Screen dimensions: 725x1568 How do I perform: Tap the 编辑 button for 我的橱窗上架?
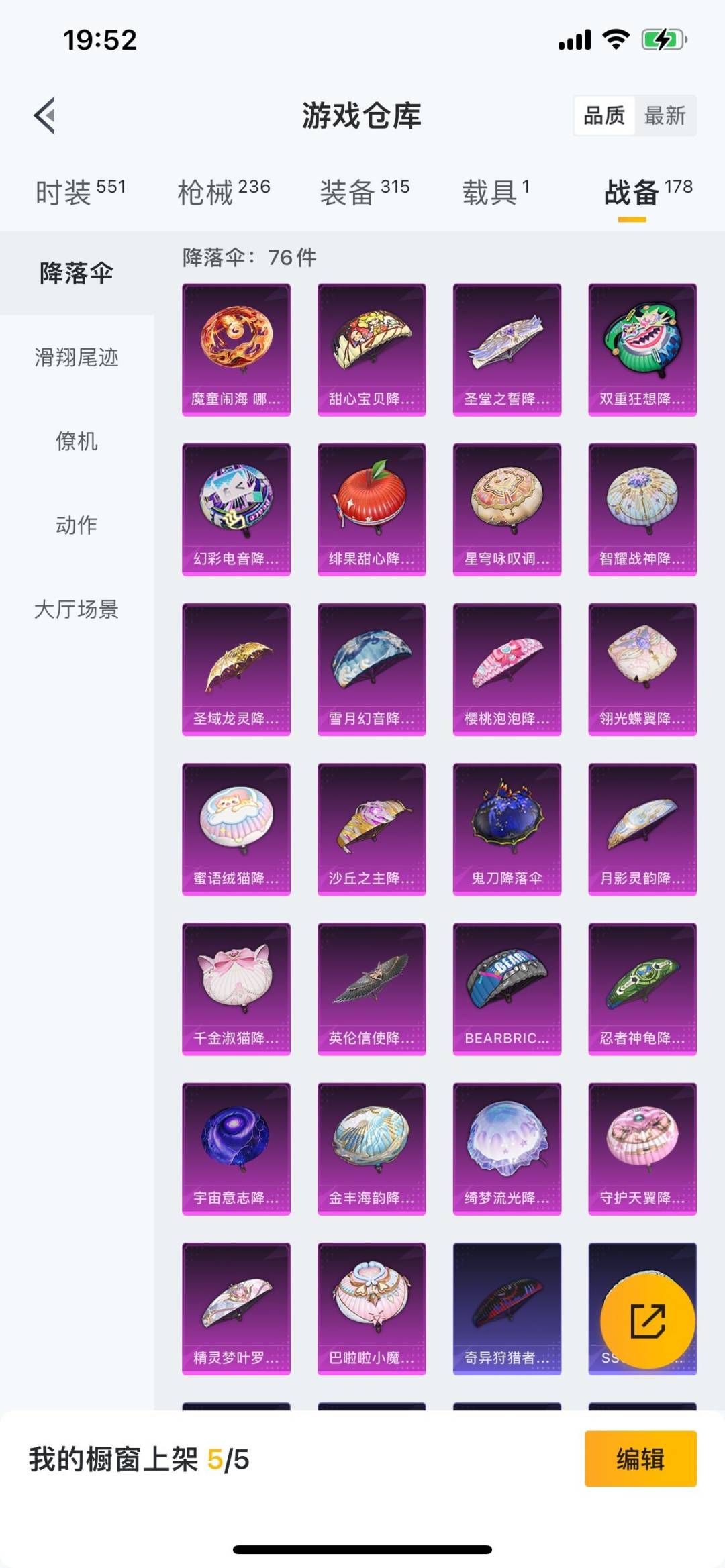pos(640,1459)
